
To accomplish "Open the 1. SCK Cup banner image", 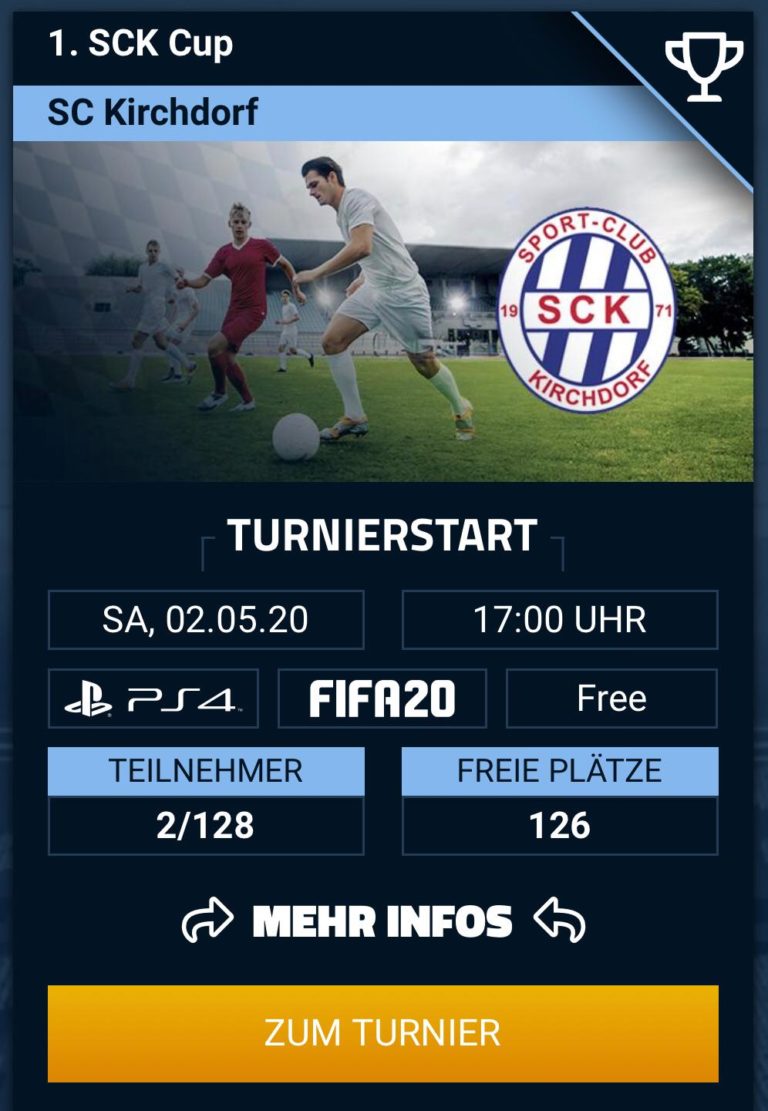I will [383, 311].
